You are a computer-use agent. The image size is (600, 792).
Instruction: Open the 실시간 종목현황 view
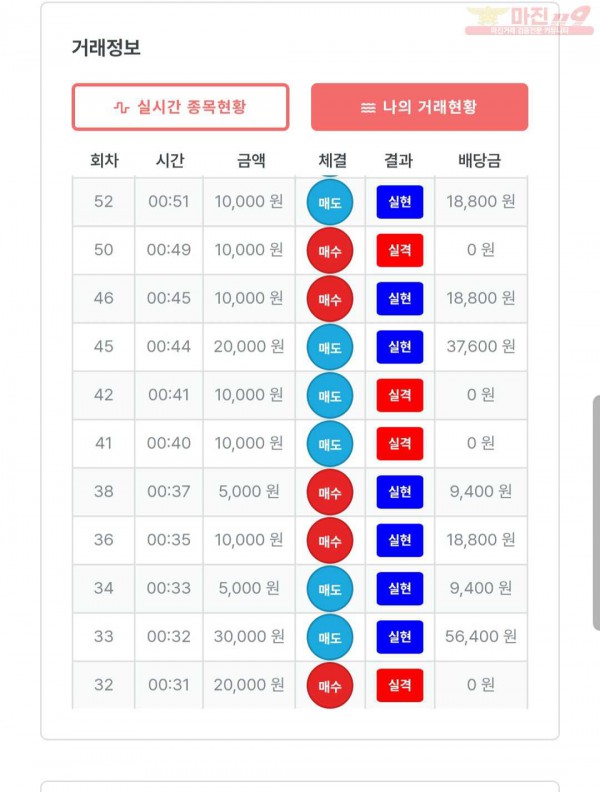(180, 107)
